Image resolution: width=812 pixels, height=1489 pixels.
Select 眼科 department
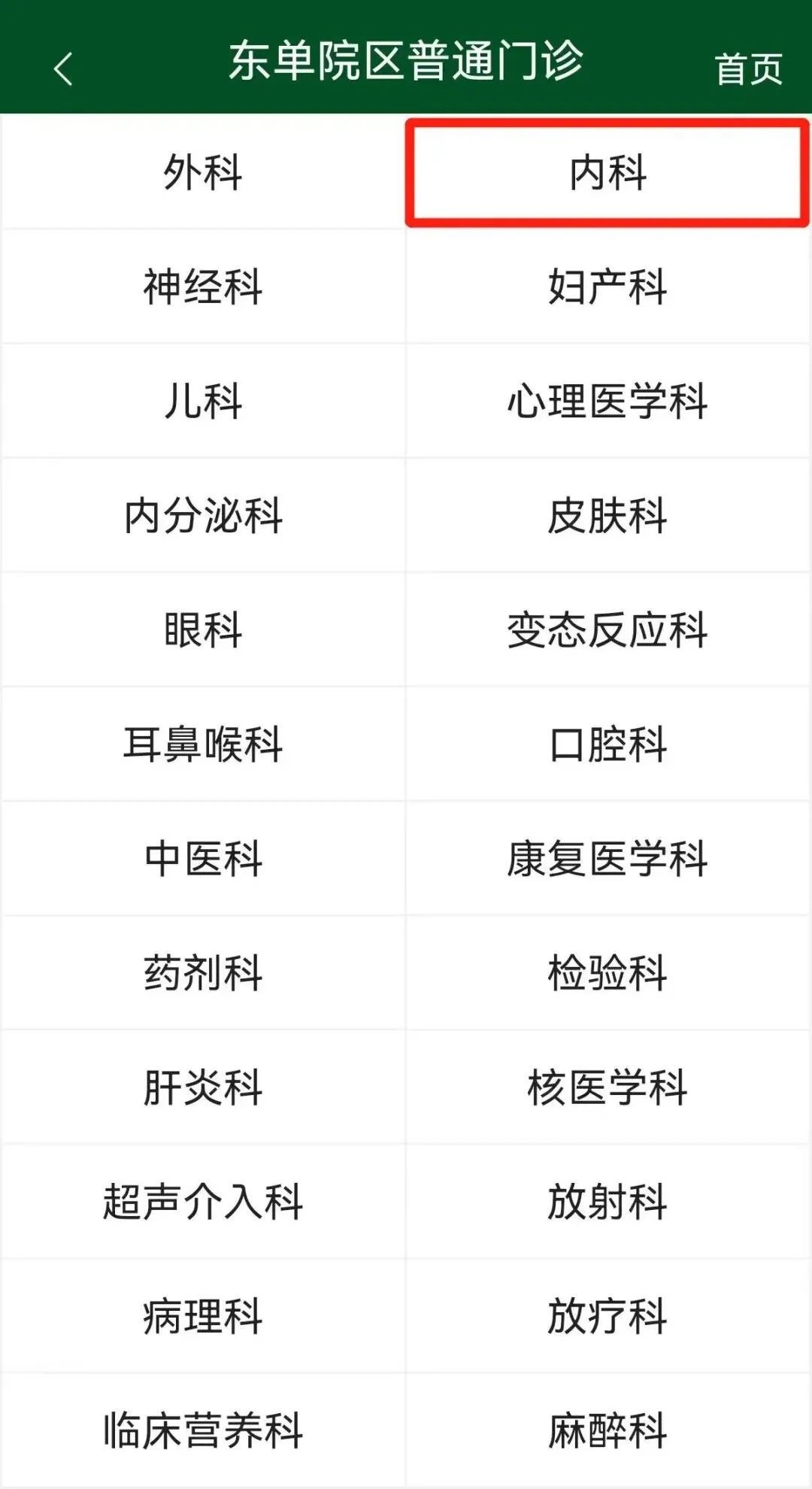[203, 629]
